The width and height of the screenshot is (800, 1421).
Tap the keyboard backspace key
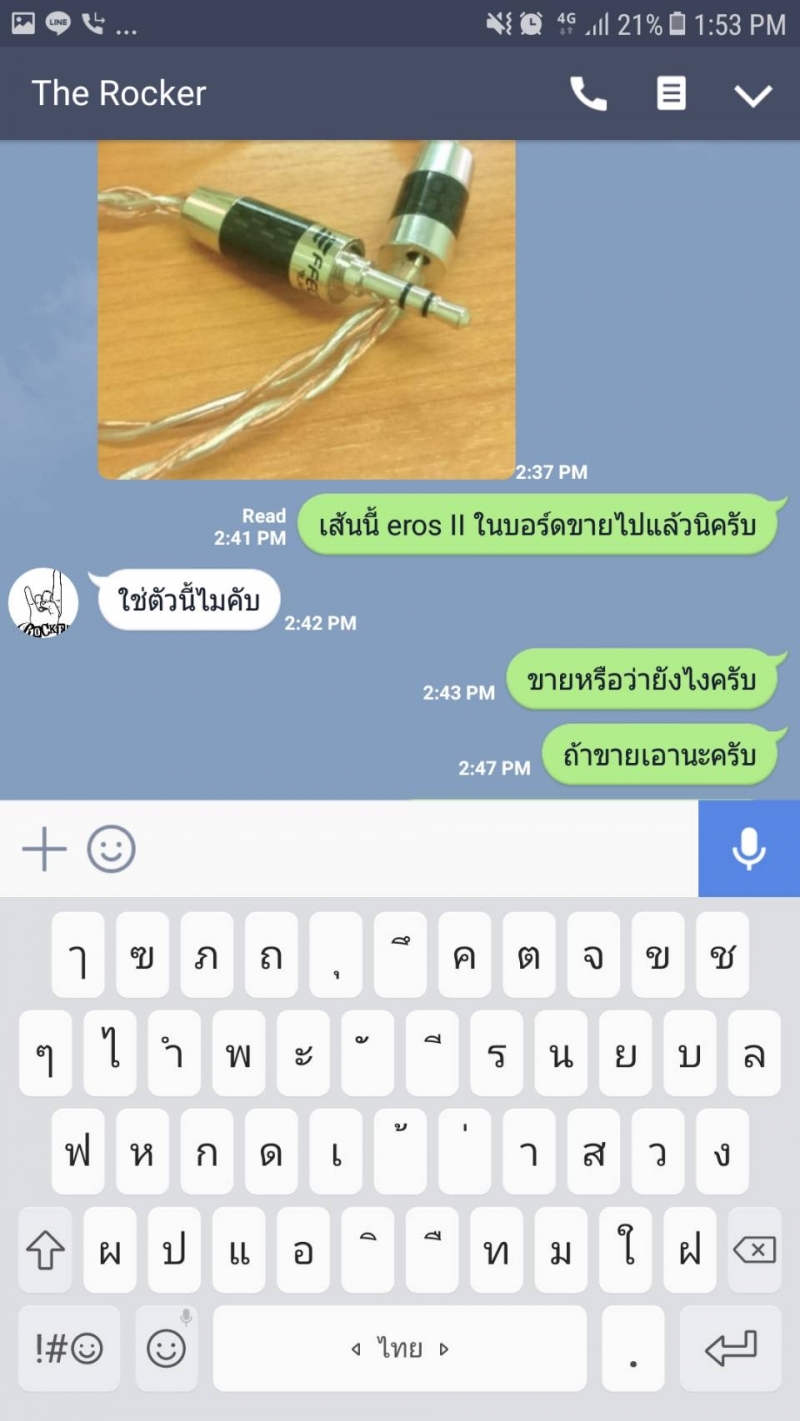pos(753,1250)
